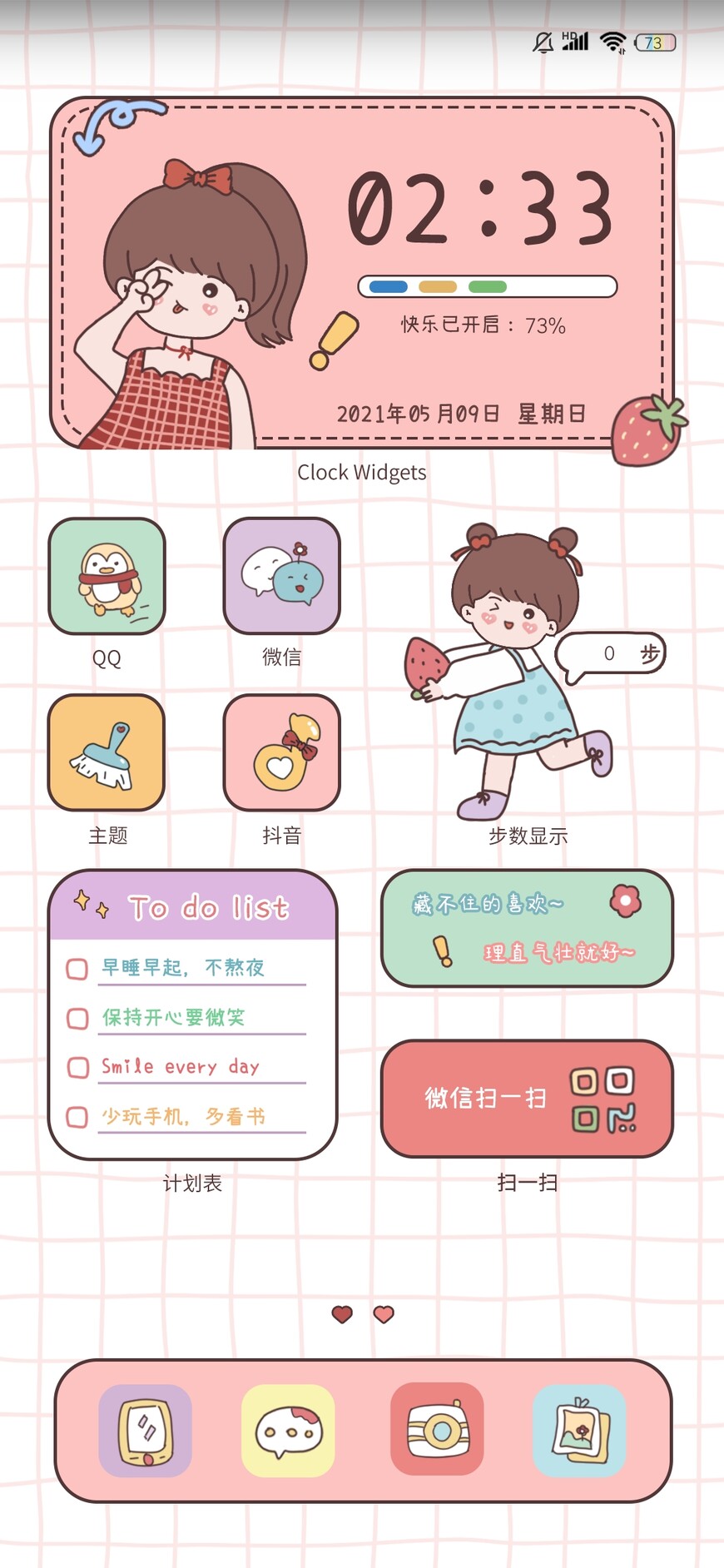
Task: Open the 主题 themes app
Action: click(x=107, y=752)
